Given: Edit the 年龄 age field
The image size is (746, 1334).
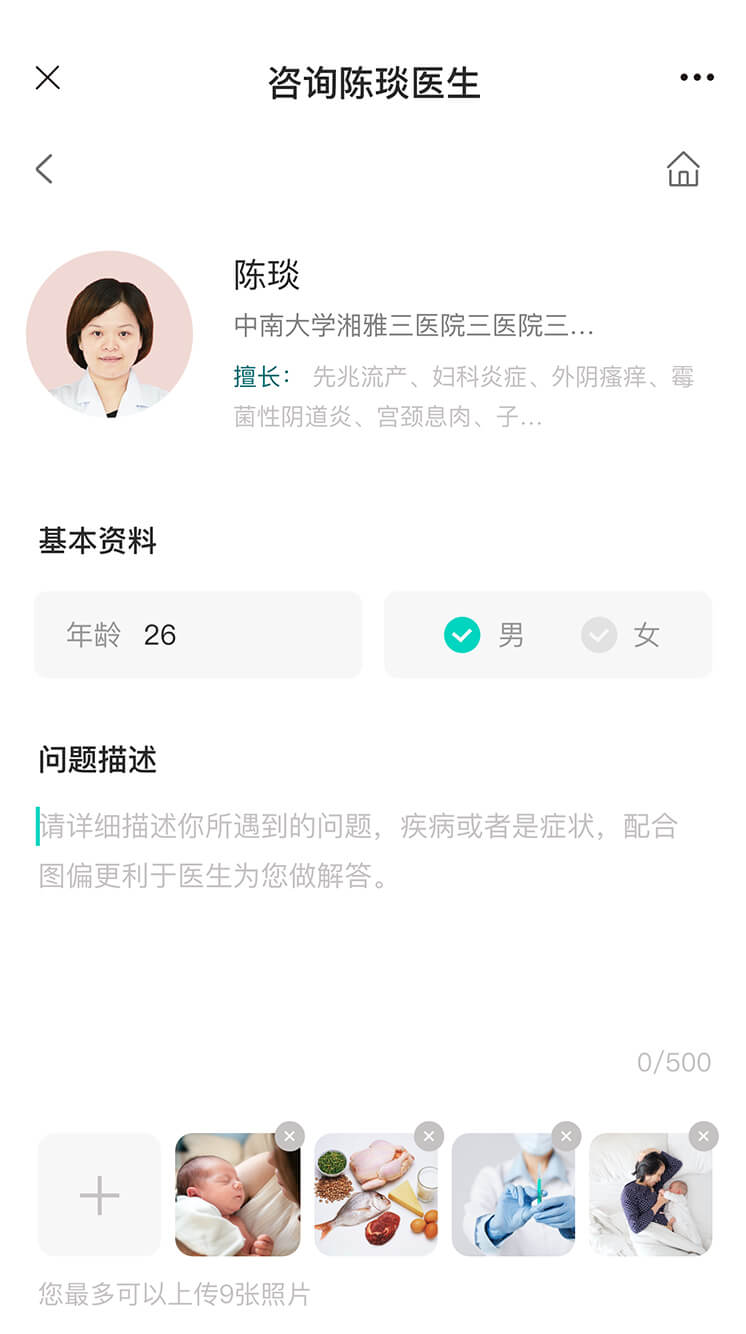Looking at the screenshot, I should (198, 635).
